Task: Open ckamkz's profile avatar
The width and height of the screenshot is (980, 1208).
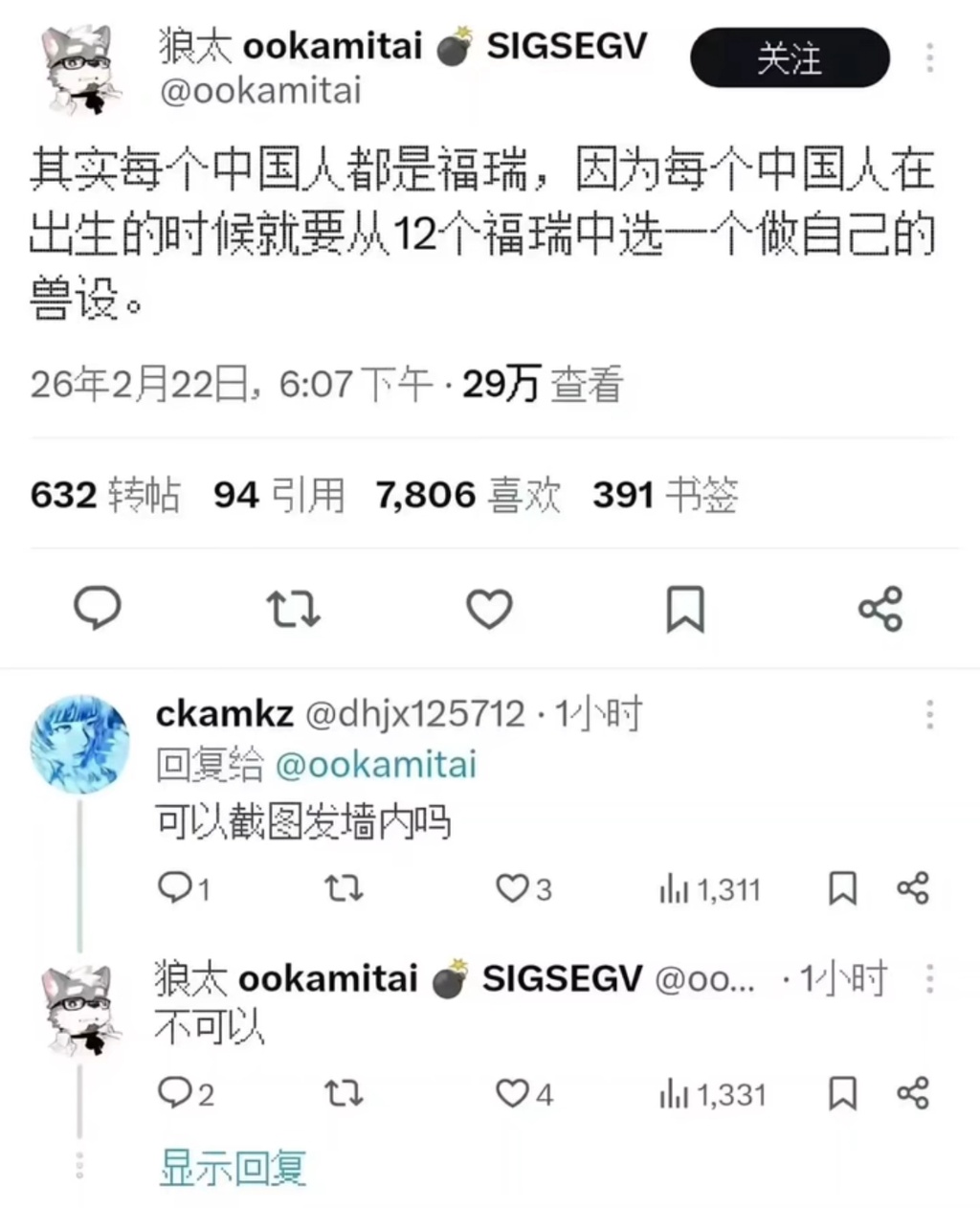Action: [x=79, y=744]
